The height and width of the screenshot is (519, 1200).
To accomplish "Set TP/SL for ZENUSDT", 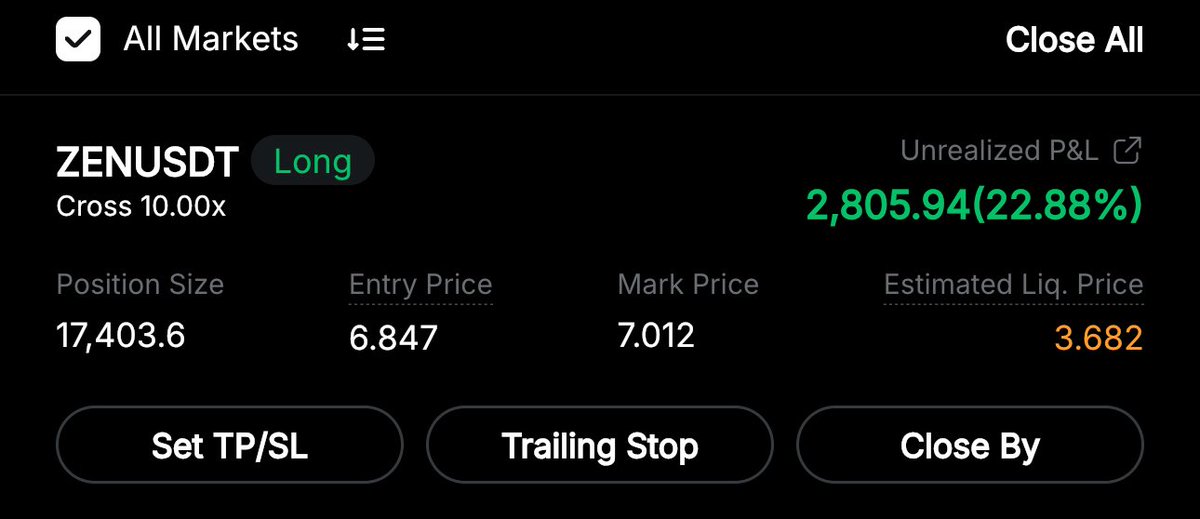I will click(x=229, y=446).
